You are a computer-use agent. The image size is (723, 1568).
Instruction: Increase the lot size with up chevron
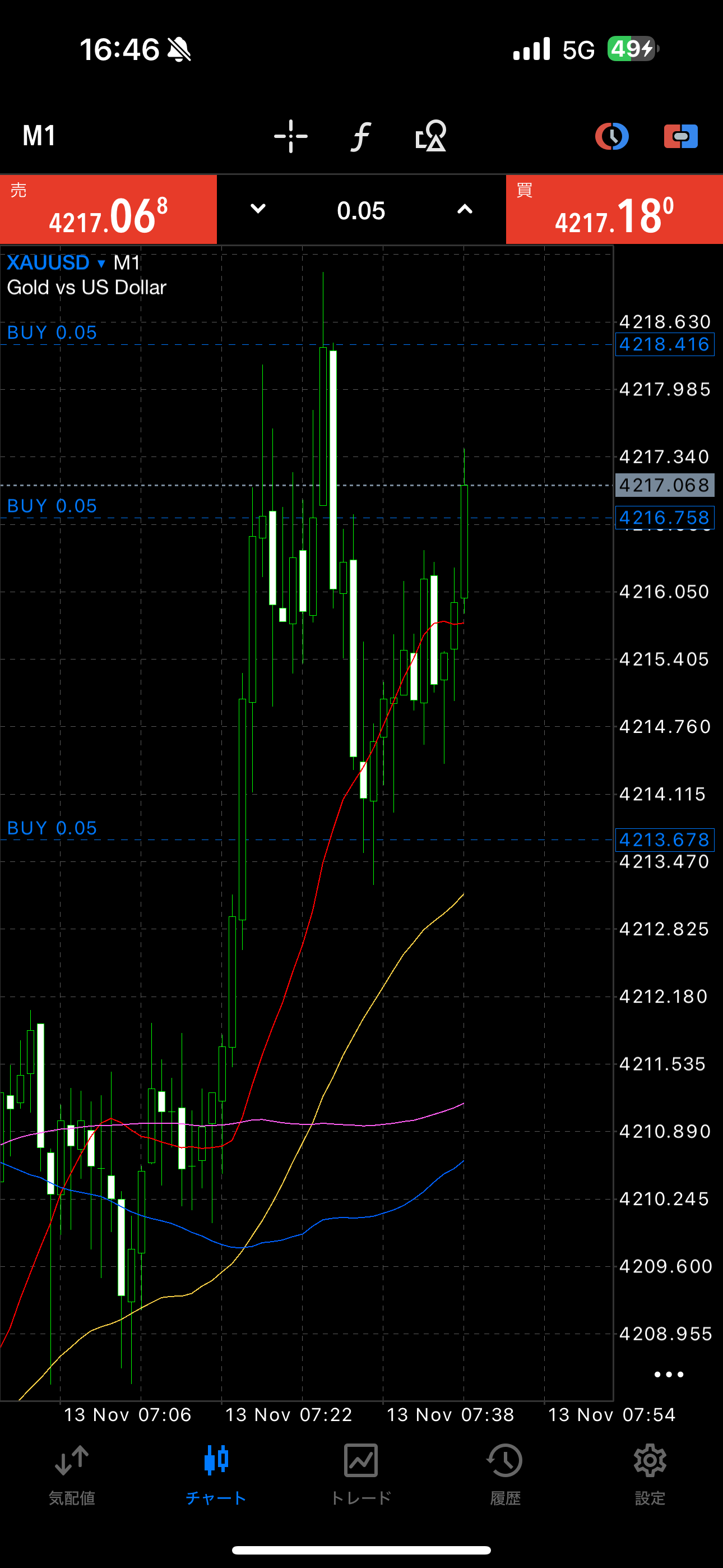pyautogui.click(x=465, y=209)
